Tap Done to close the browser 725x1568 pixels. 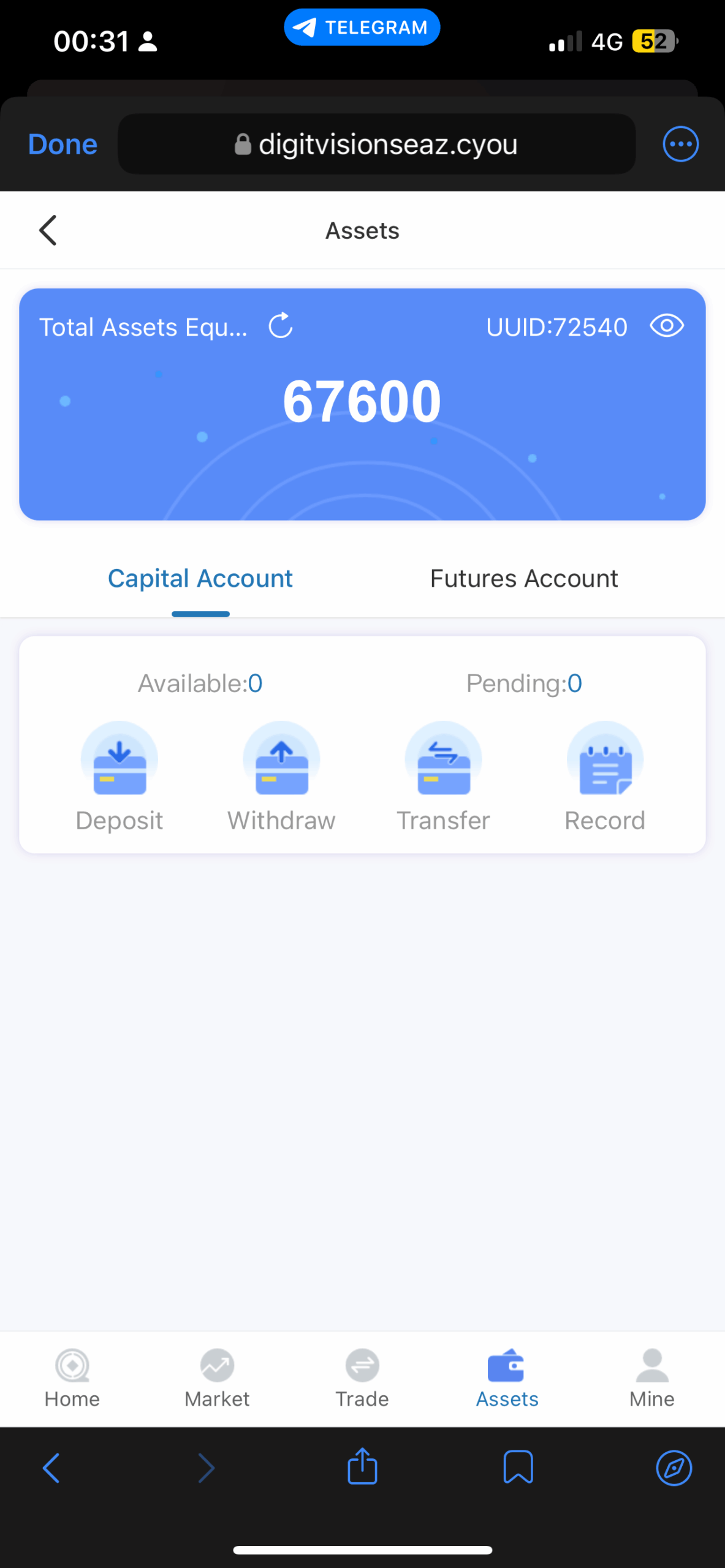click(63, 145)
